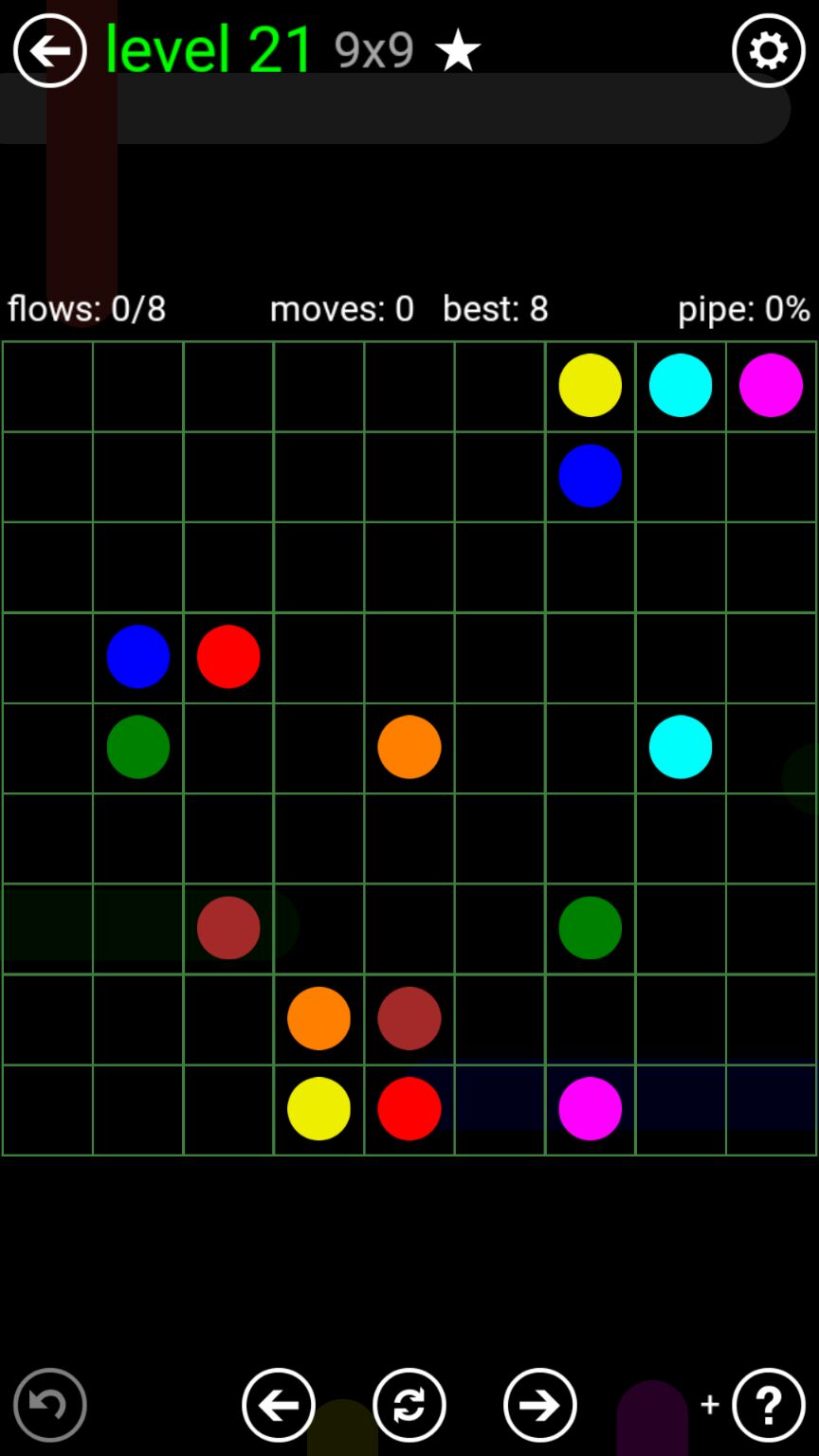Get a hint with the question mark

tap(768, 1404)
